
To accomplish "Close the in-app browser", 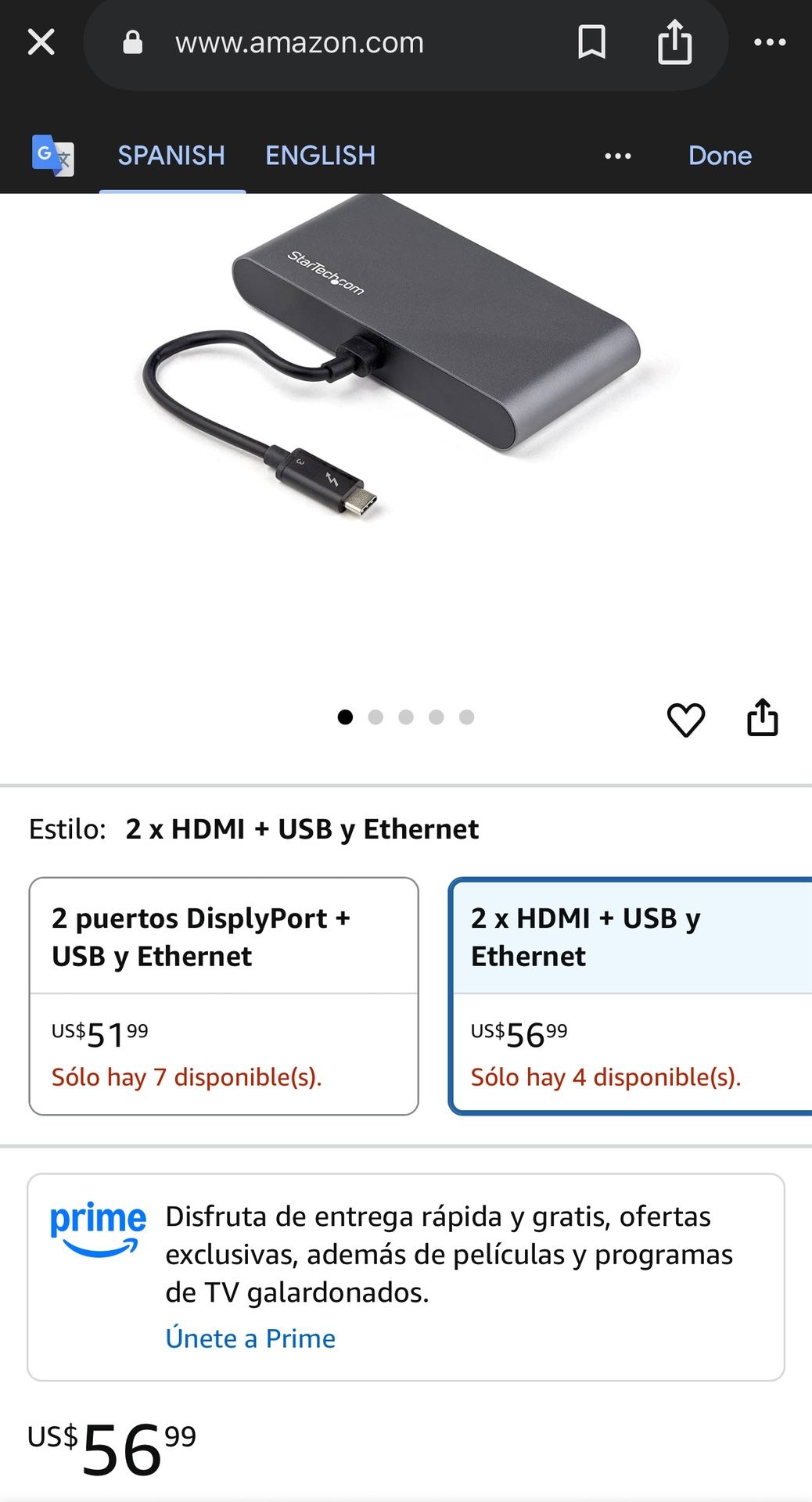I will click(x=41, y=42).
